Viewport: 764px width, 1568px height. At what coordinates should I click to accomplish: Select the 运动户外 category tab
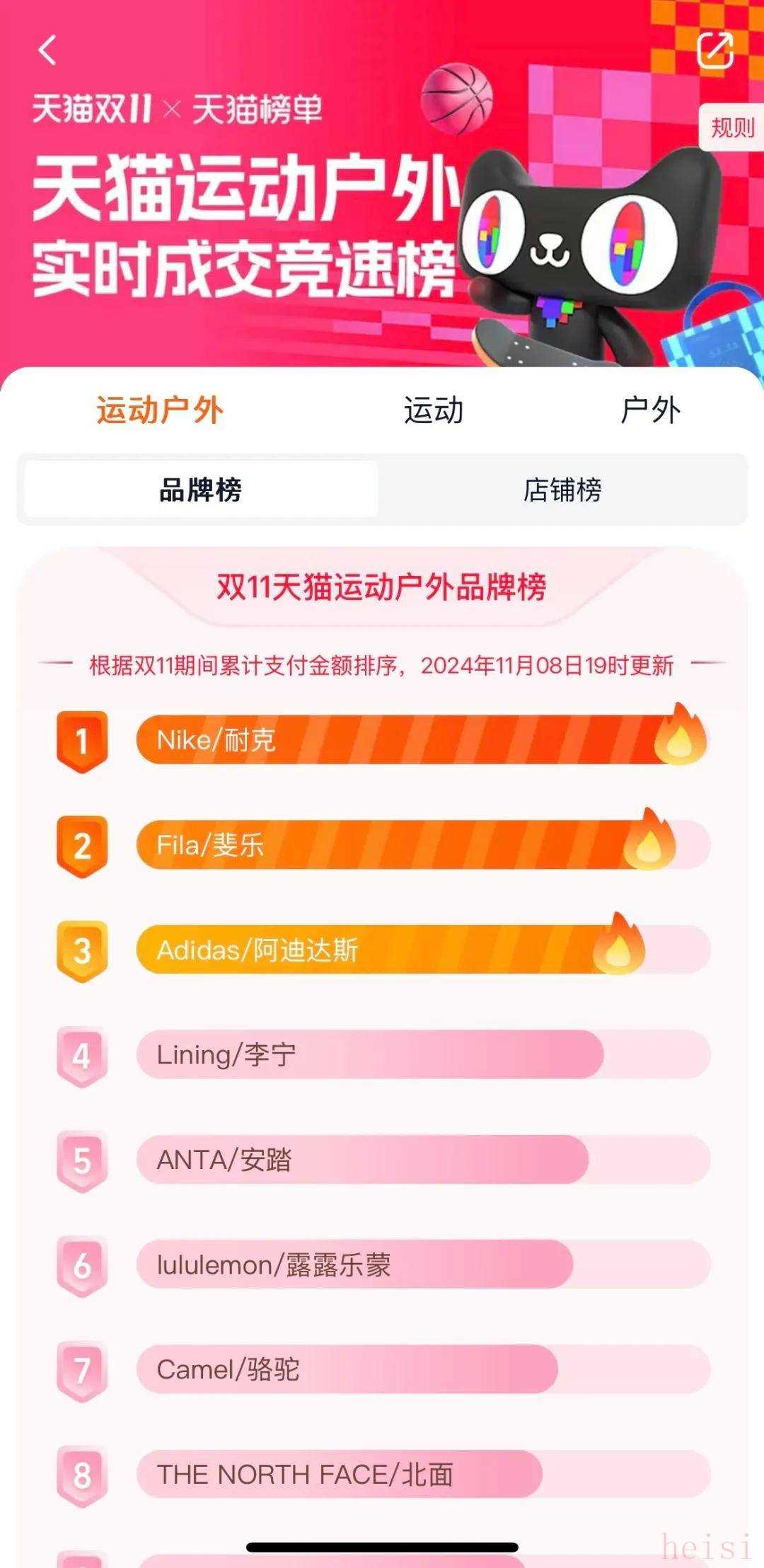(x=160, y=410)
